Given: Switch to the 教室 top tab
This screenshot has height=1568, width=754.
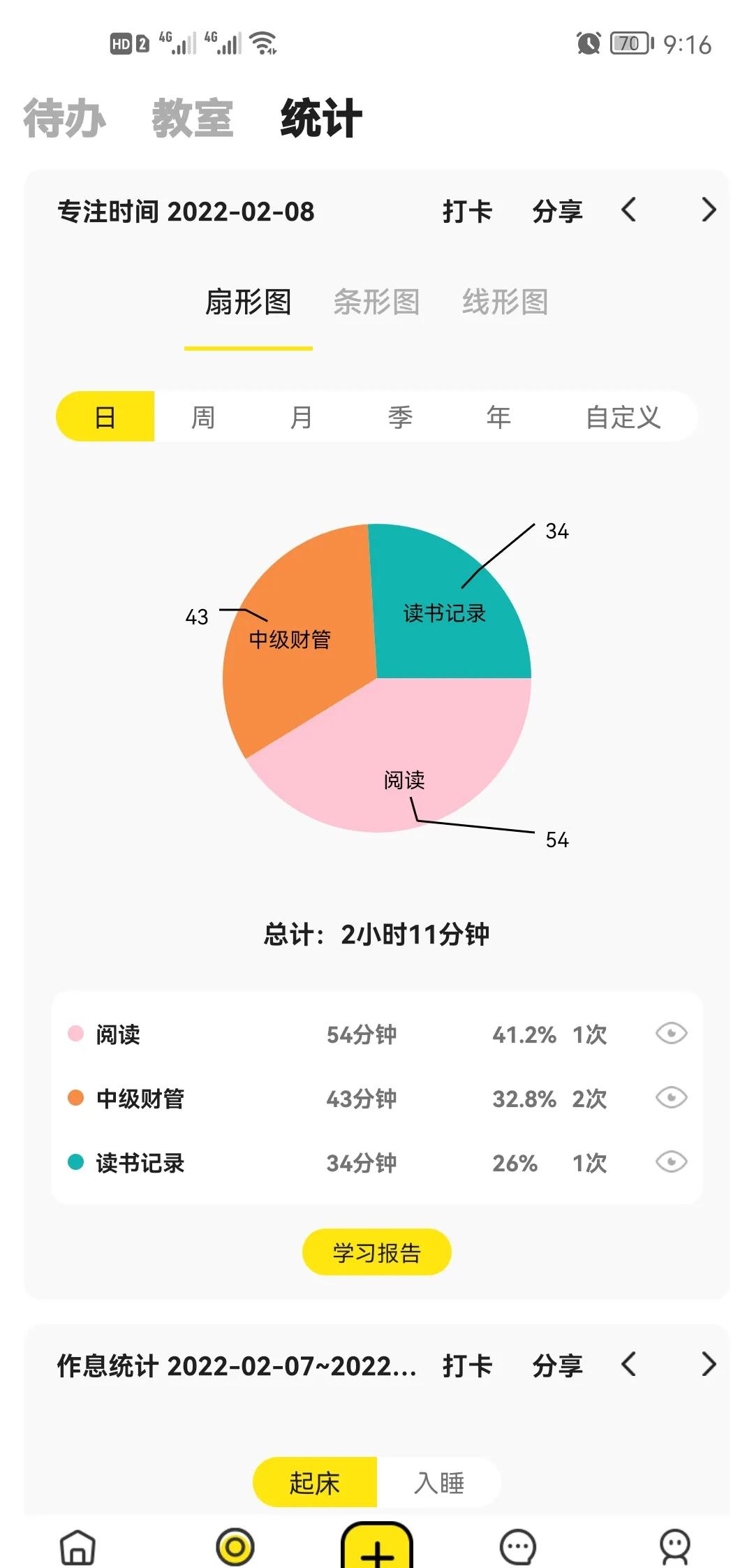Looking at the screenshot, I should click(x=193, y=118).
